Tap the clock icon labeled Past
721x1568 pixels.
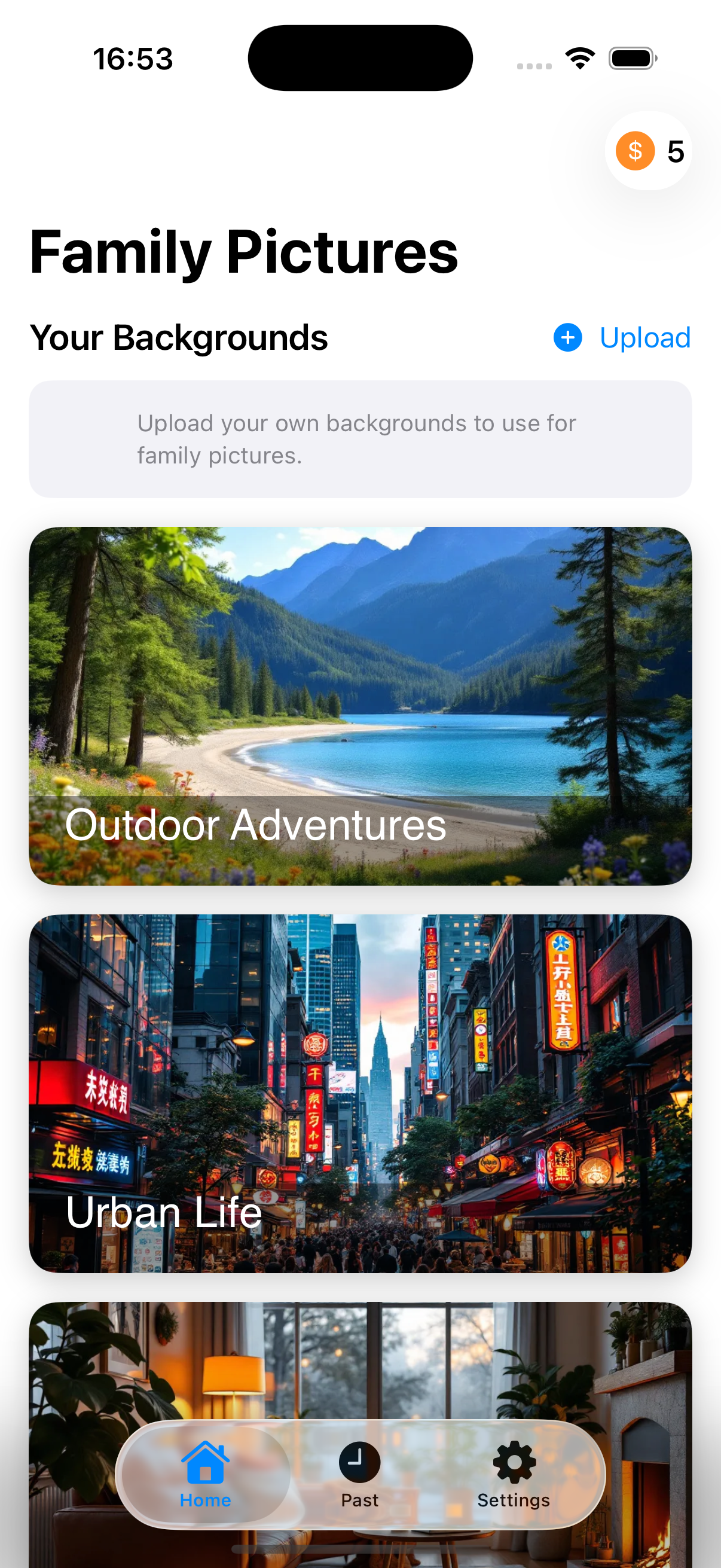359,1462
